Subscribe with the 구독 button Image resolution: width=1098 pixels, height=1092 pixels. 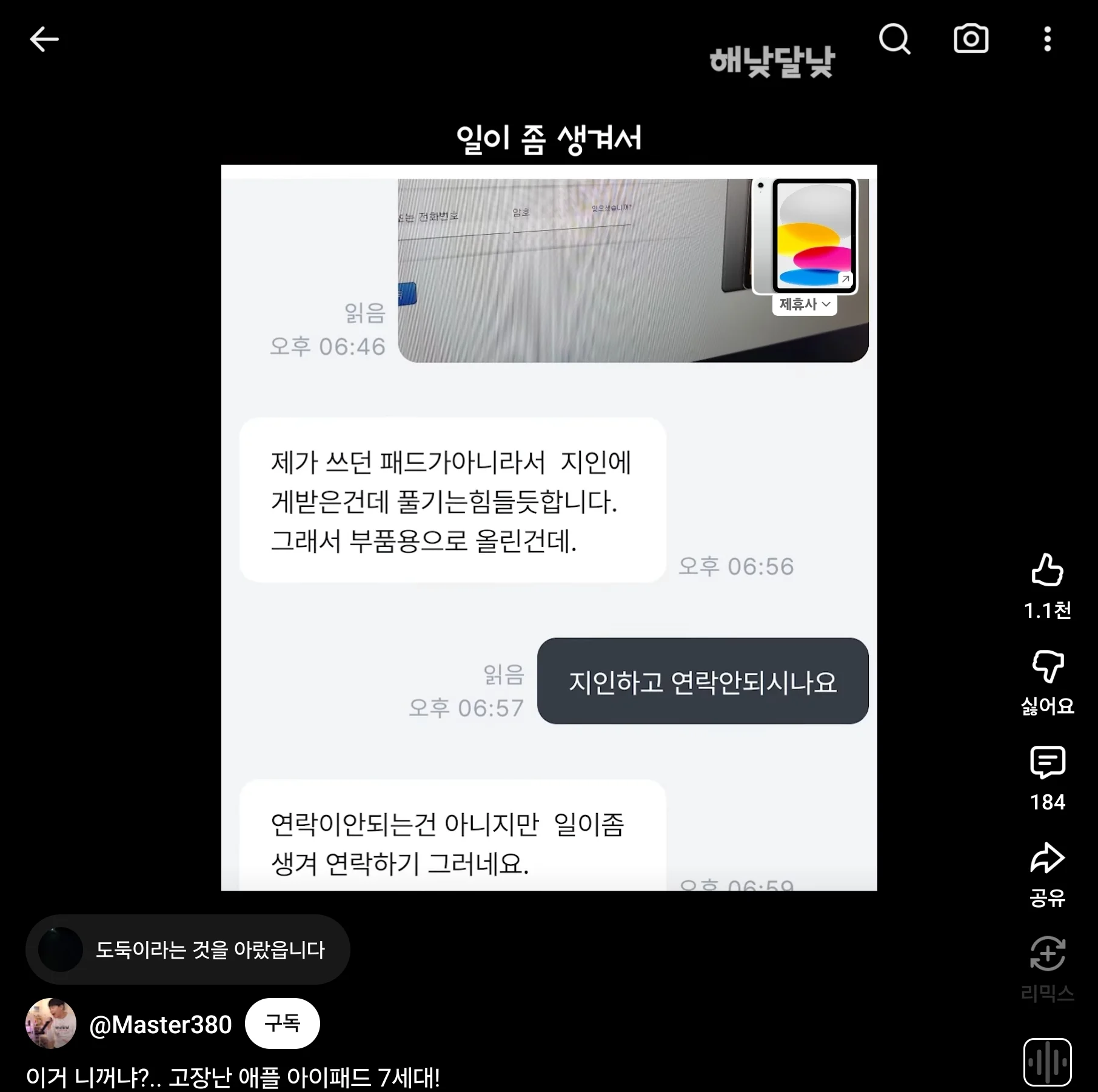click(282, 1023)
